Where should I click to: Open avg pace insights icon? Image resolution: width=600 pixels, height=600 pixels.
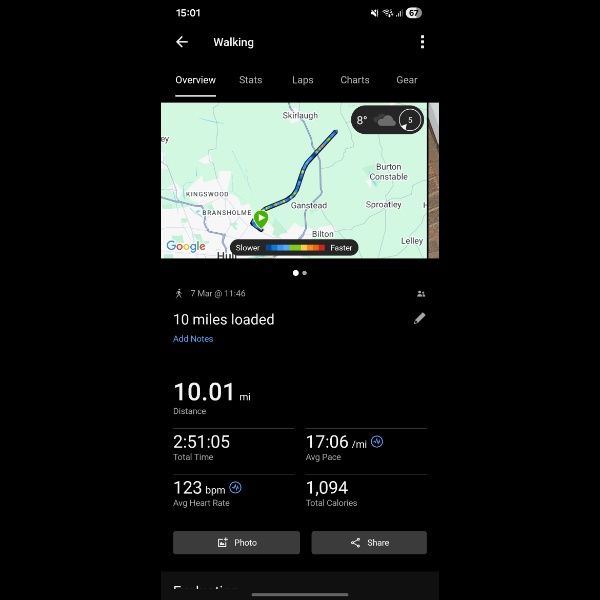click(377, 442)
